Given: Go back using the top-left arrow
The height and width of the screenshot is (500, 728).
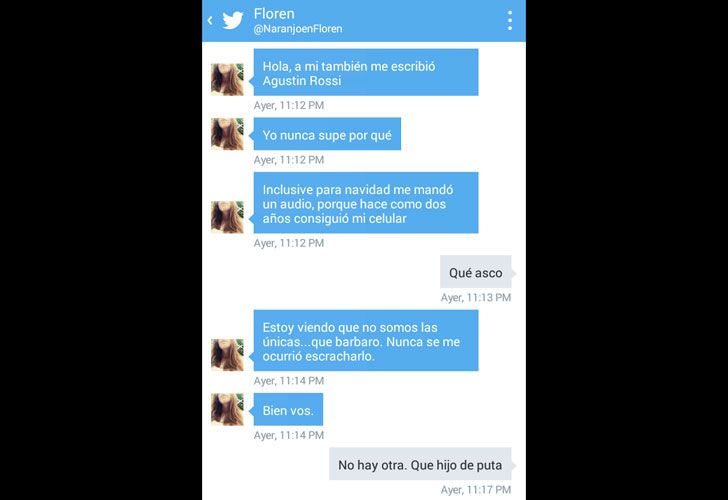Looking at the screenshot, I should pyautogui.click(x=210, y=20).
